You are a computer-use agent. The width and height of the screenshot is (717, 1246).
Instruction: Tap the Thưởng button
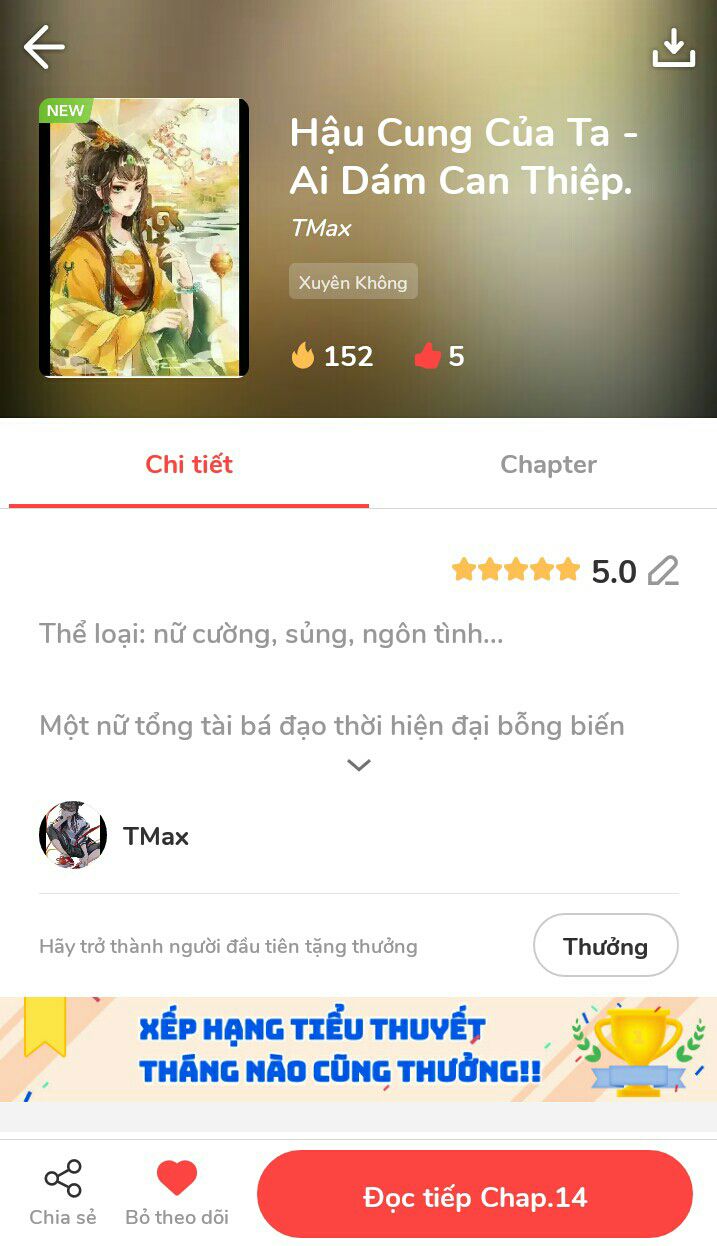[605, 946]
